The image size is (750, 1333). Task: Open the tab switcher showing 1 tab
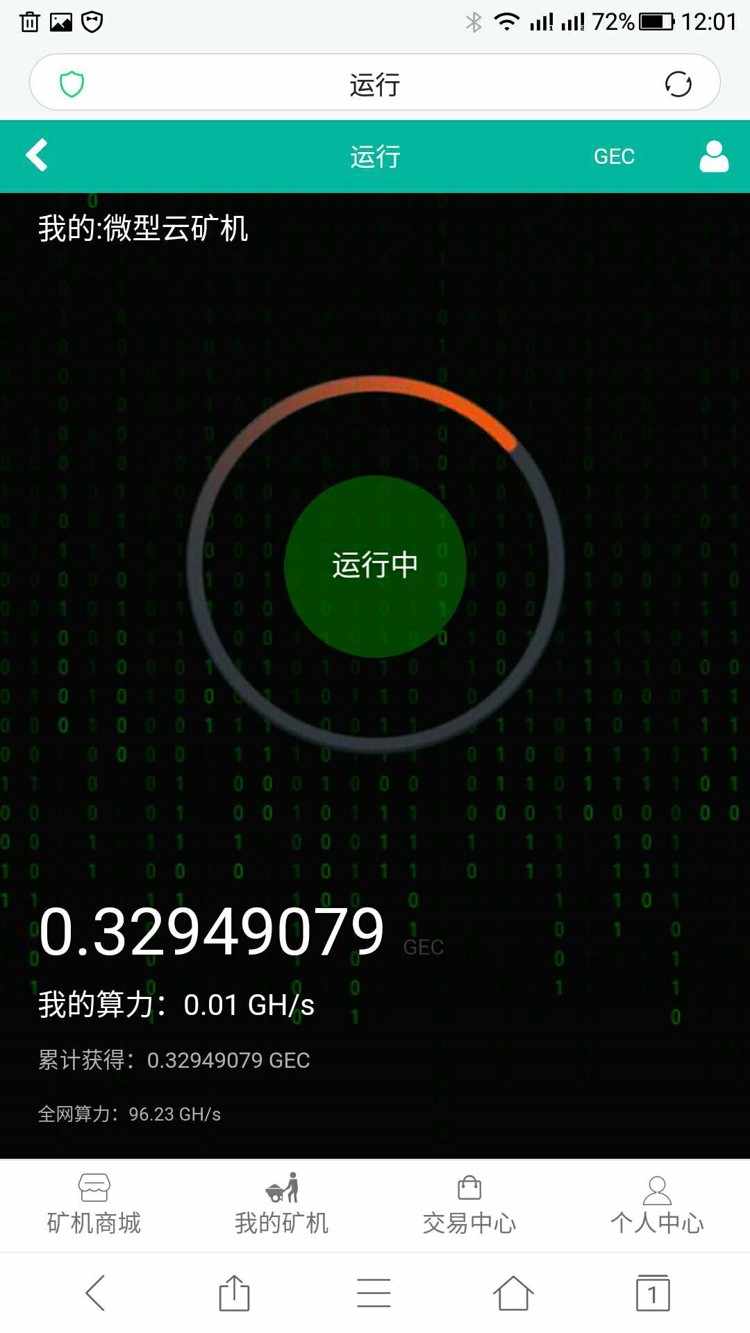tap(652, 1292)
